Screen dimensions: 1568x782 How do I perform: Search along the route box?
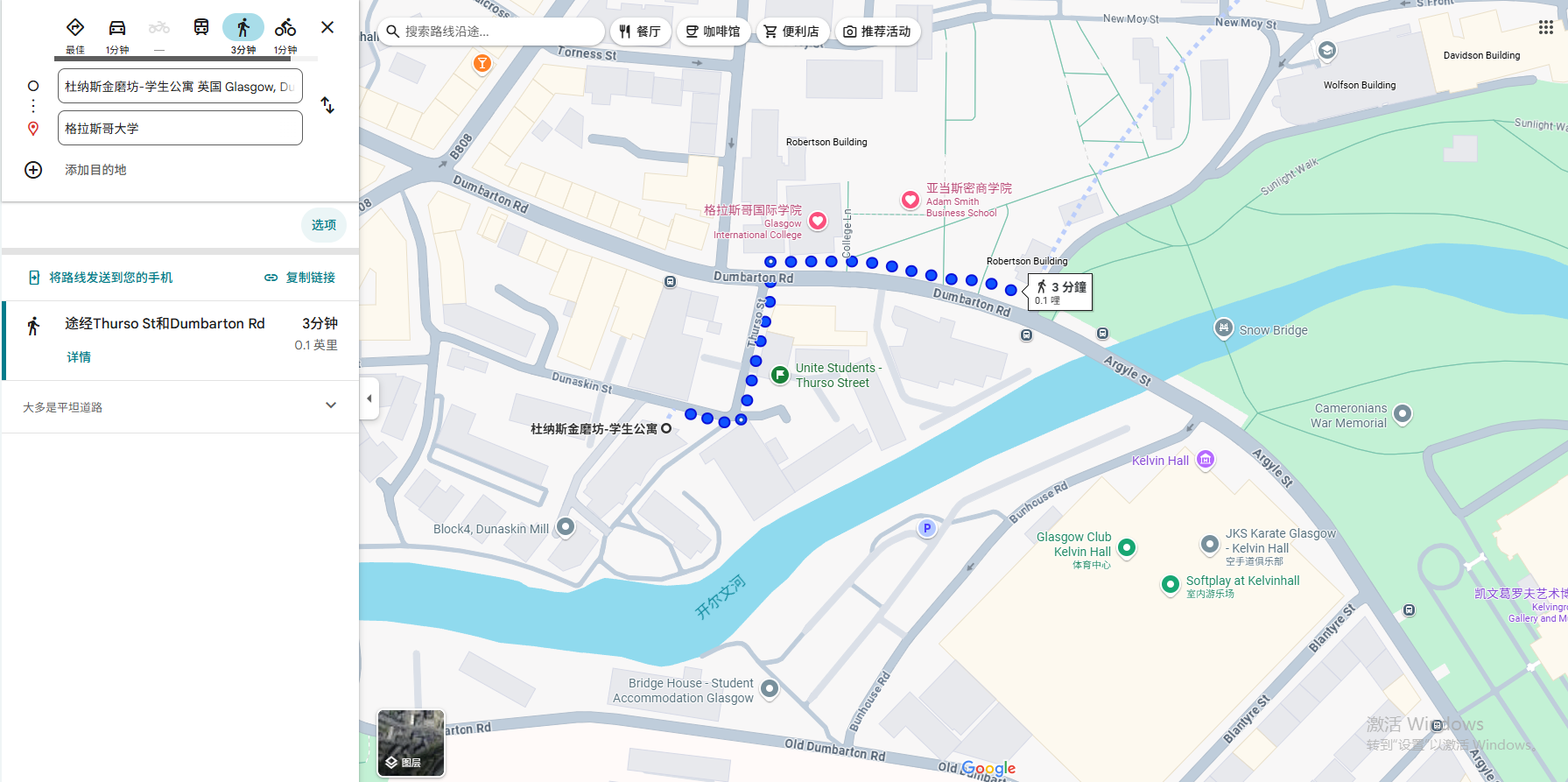[495, 32]
